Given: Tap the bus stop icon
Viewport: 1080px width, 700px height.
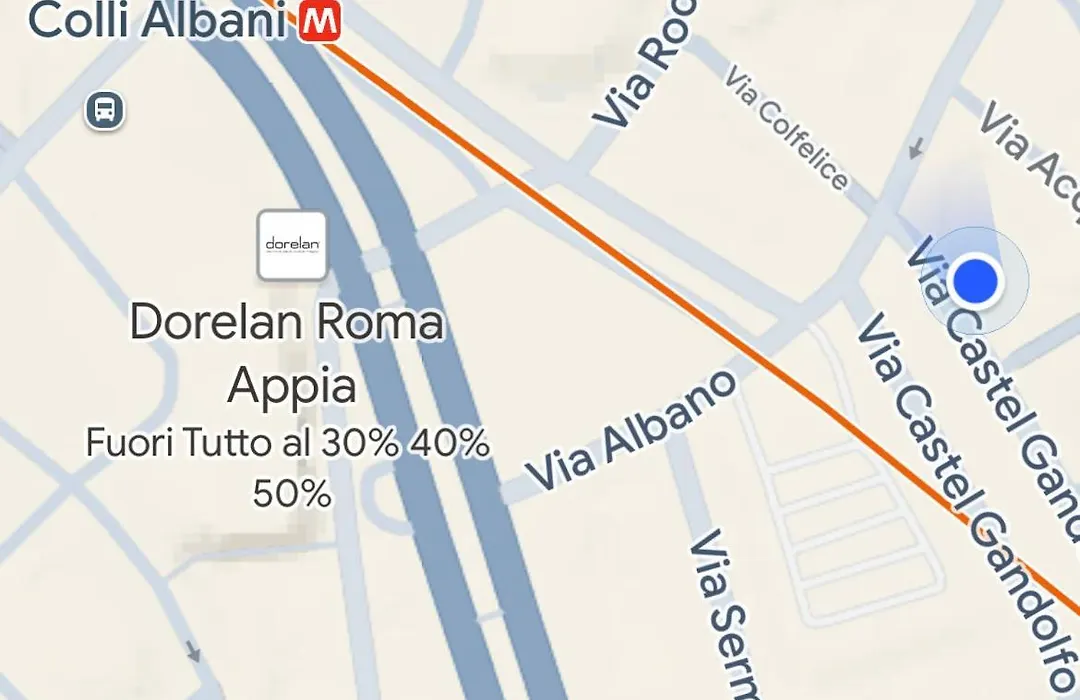Looking at the screenshot, I should [105, 109].
